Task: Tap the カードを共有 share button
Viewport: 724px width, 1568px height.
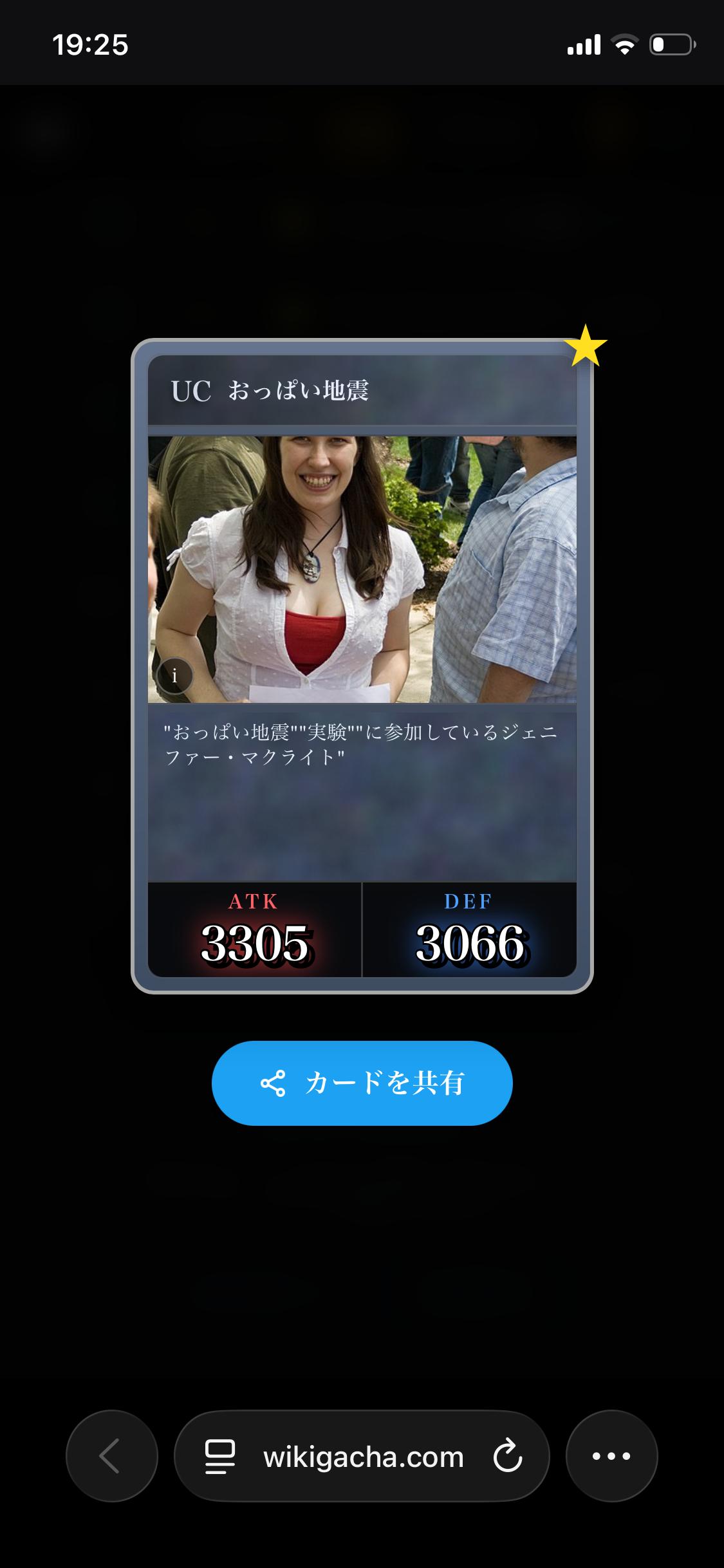Action: 362,1083
